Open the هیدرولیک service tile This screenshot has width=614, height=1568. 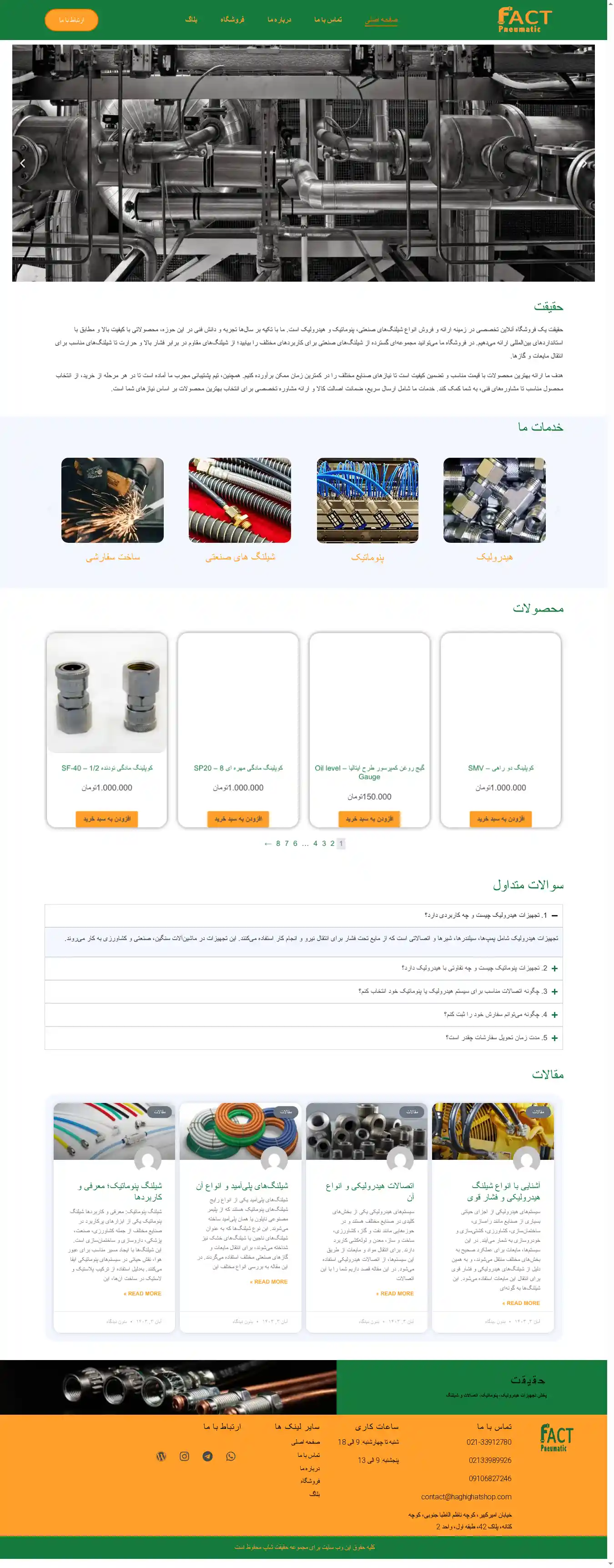tap(494, 501)
